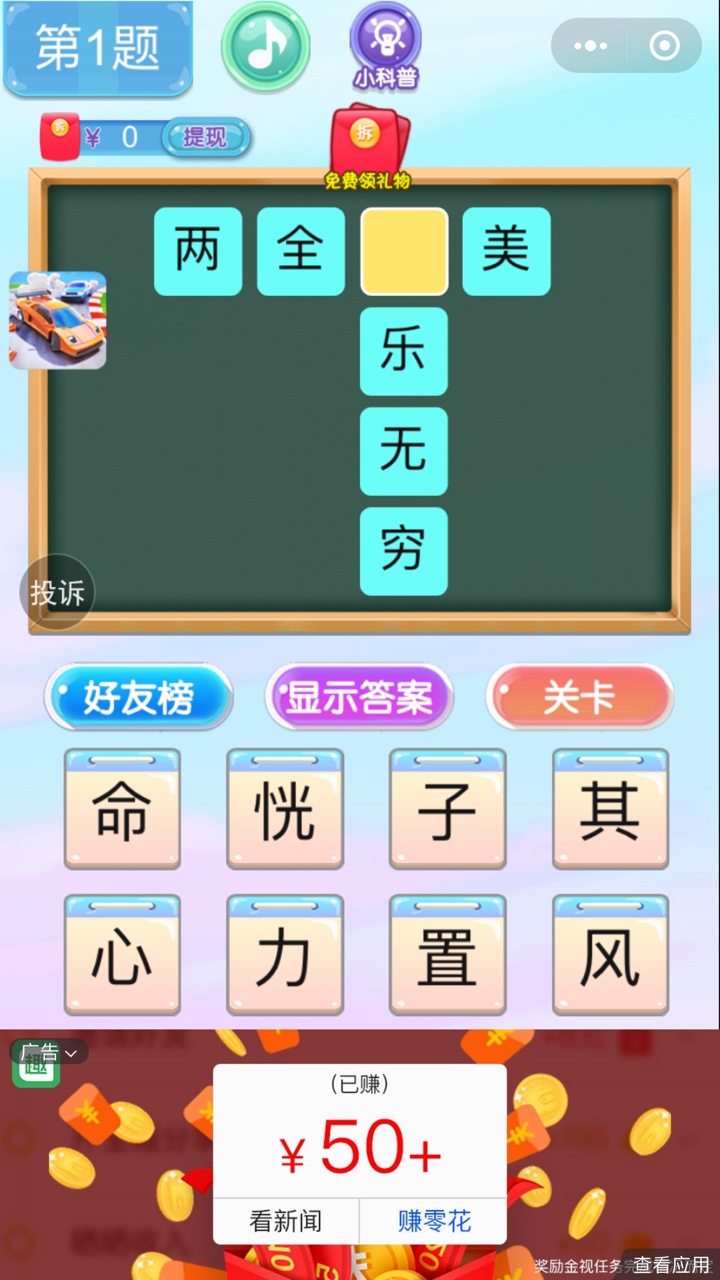Choose the character tile 恍
This screenshot has height=1280, width=720.
(x=285, y=810)
